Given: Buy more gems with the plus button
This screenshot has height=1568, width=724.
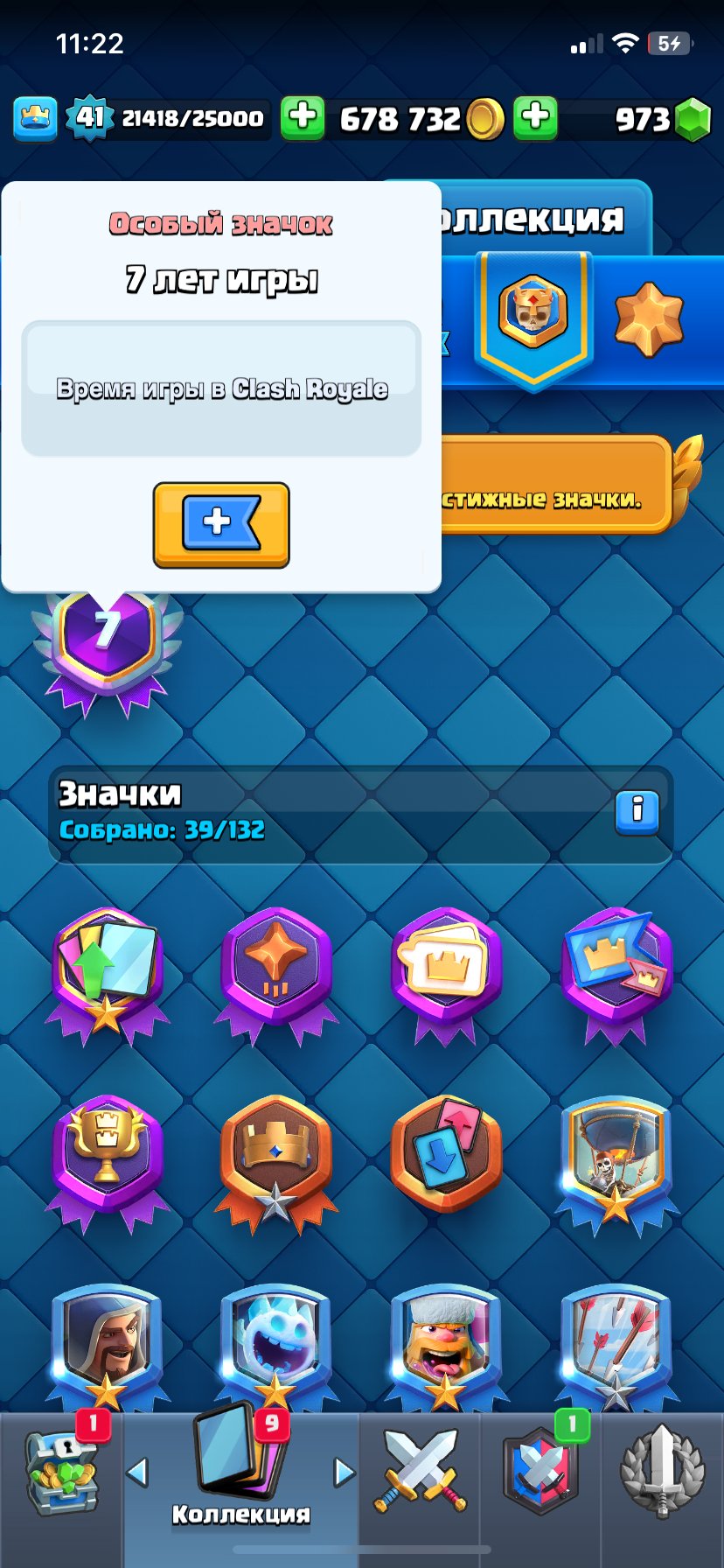Looking at the screenshot, I should (x=535, y=117).
